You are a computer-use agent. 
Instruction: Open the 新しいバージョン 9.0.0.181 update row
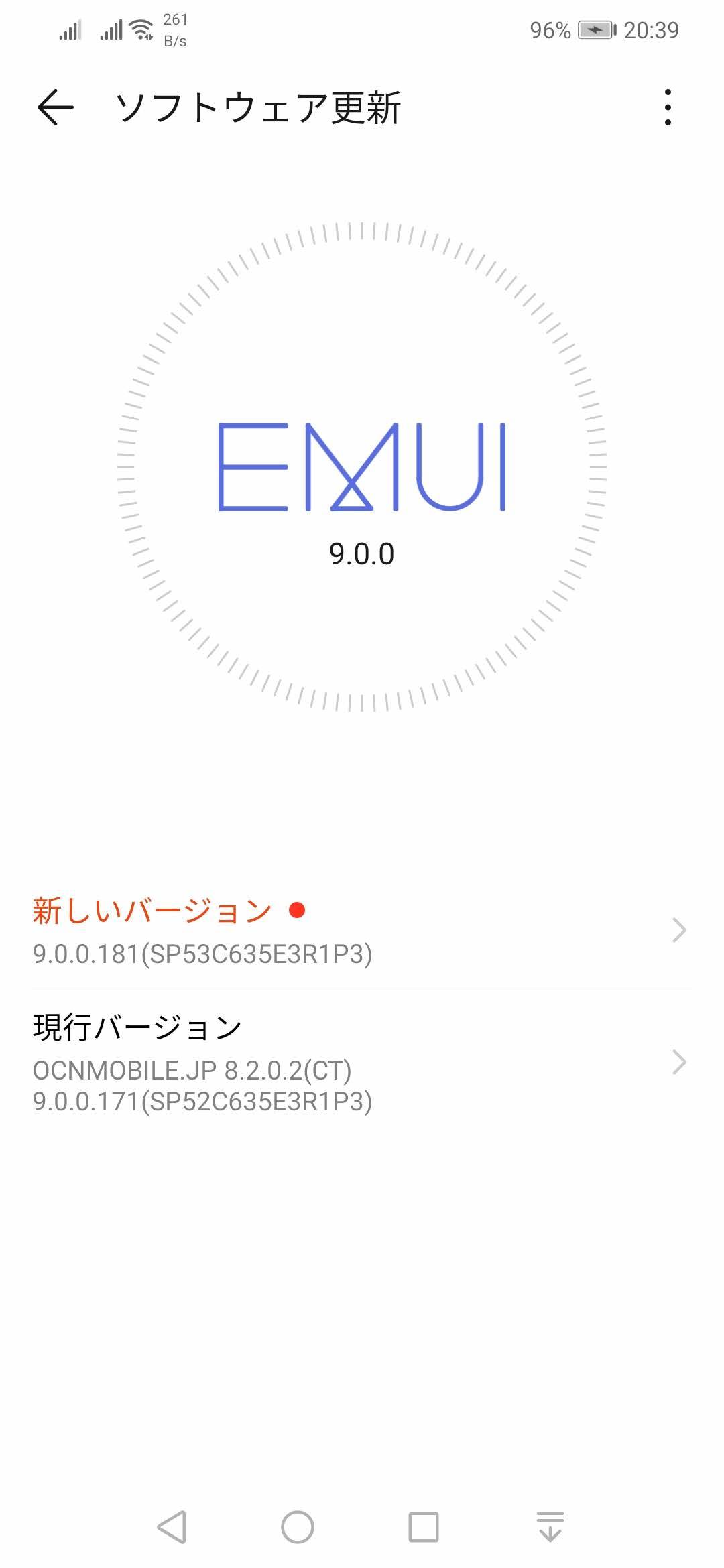[362, 931]
